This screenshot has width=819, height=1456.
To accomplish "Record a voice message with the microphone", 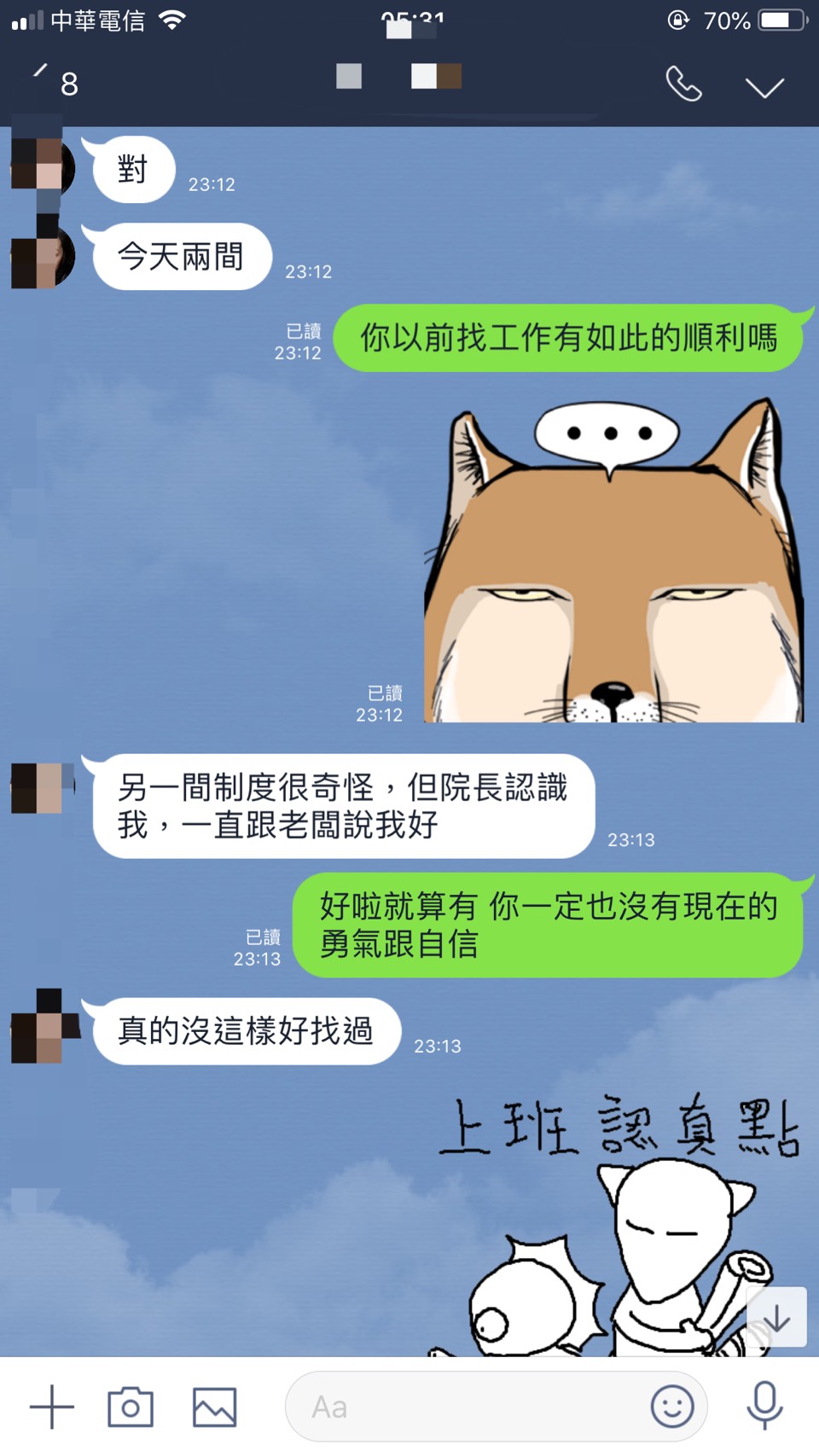I will coord(764,1405).
